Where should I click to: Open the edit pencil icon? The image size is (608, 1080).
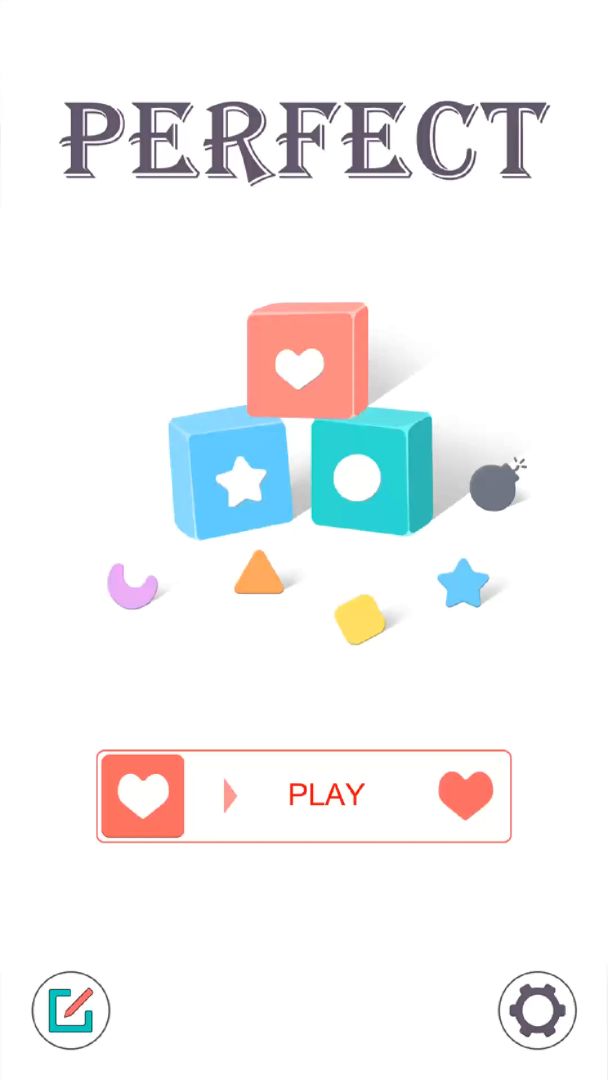point(71,1010)
